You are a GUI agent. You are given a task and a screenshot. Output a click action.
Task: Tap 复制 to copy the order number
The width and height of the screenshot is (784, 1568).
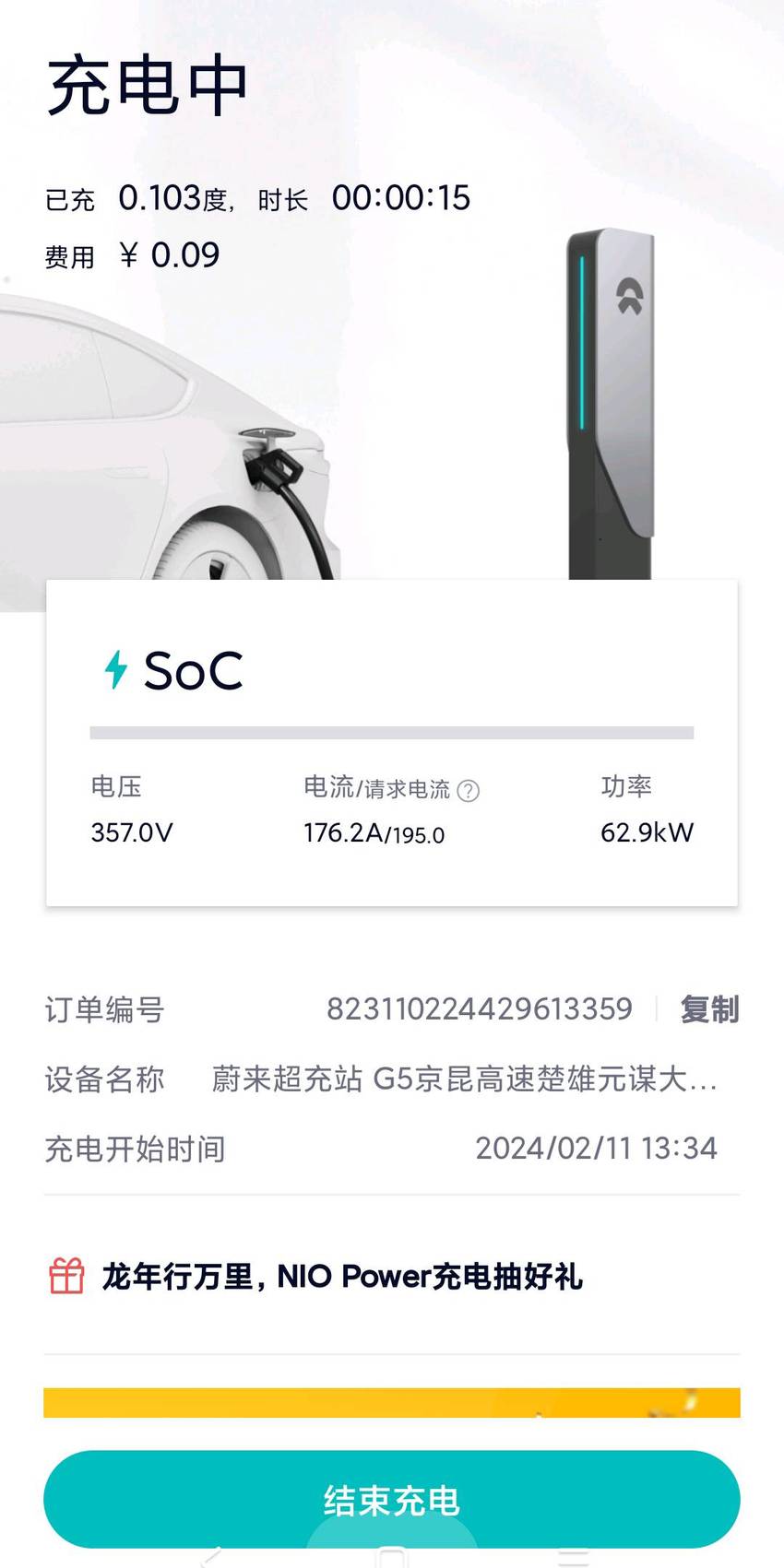[709, 1009]
